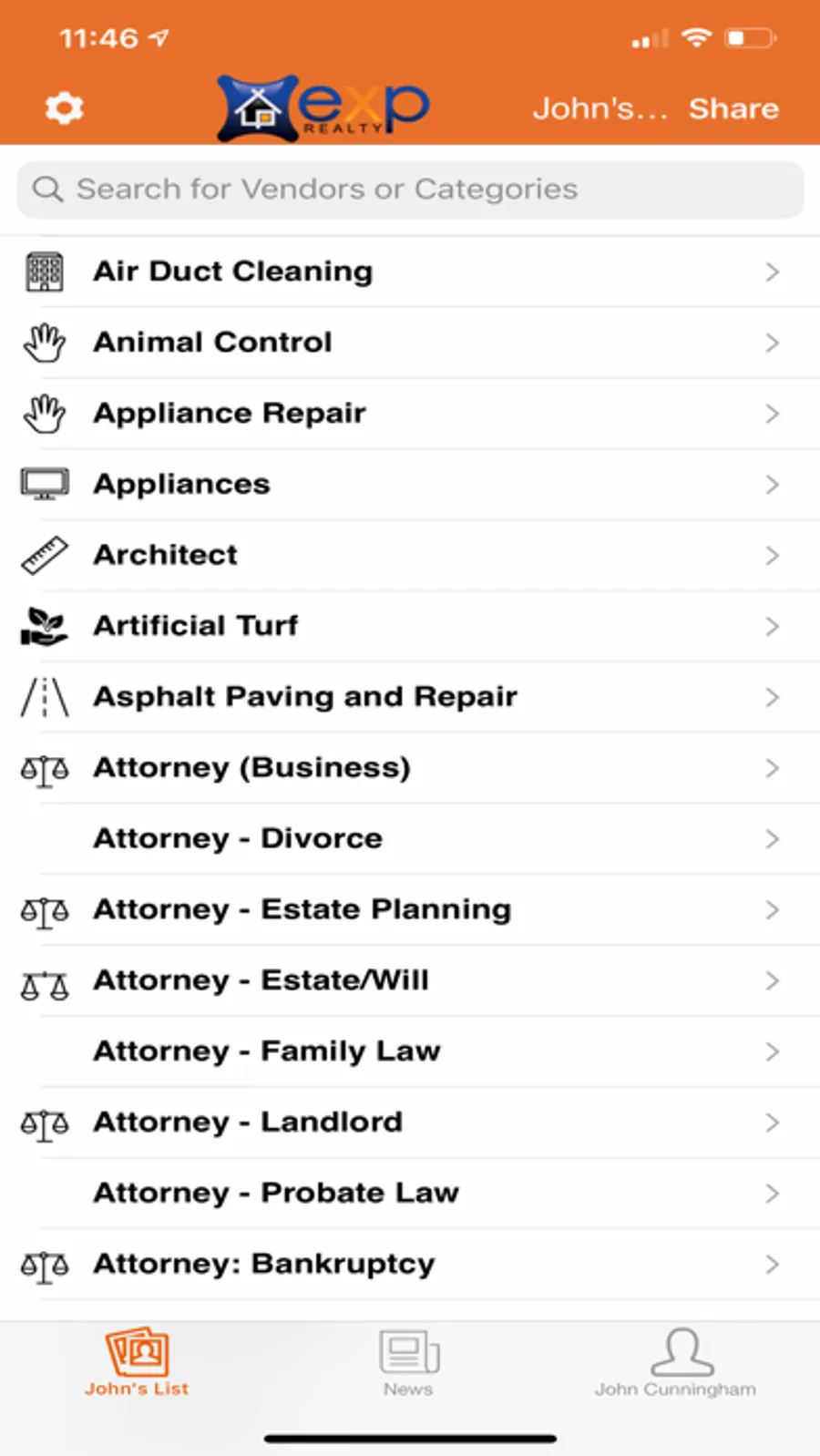Image resolution: width=820 pixels, height=1456 pixels.
Task: Open Attorney - Landlord category
Action: (410, 1123)
